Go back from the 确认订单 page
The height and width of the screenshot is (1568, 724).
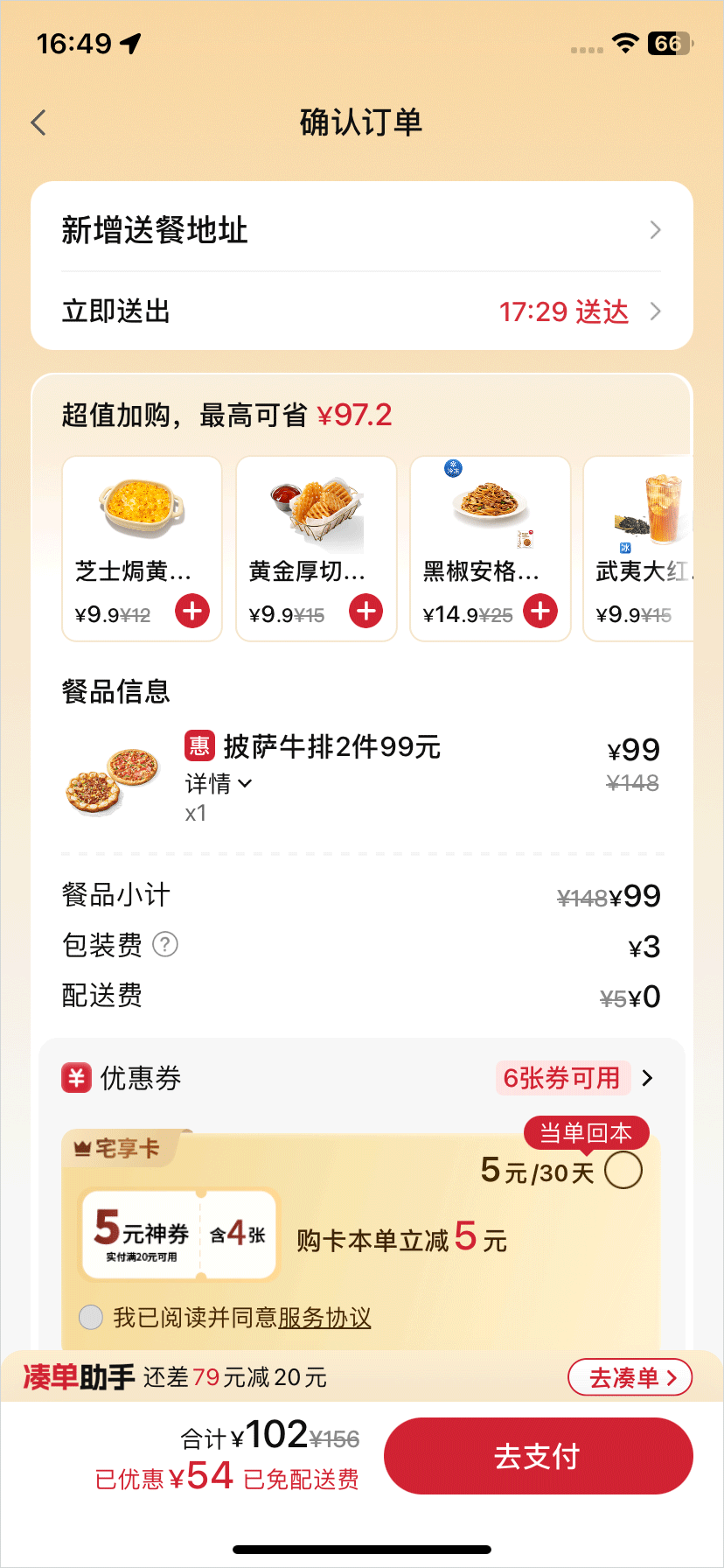click(x=38, y=122)
